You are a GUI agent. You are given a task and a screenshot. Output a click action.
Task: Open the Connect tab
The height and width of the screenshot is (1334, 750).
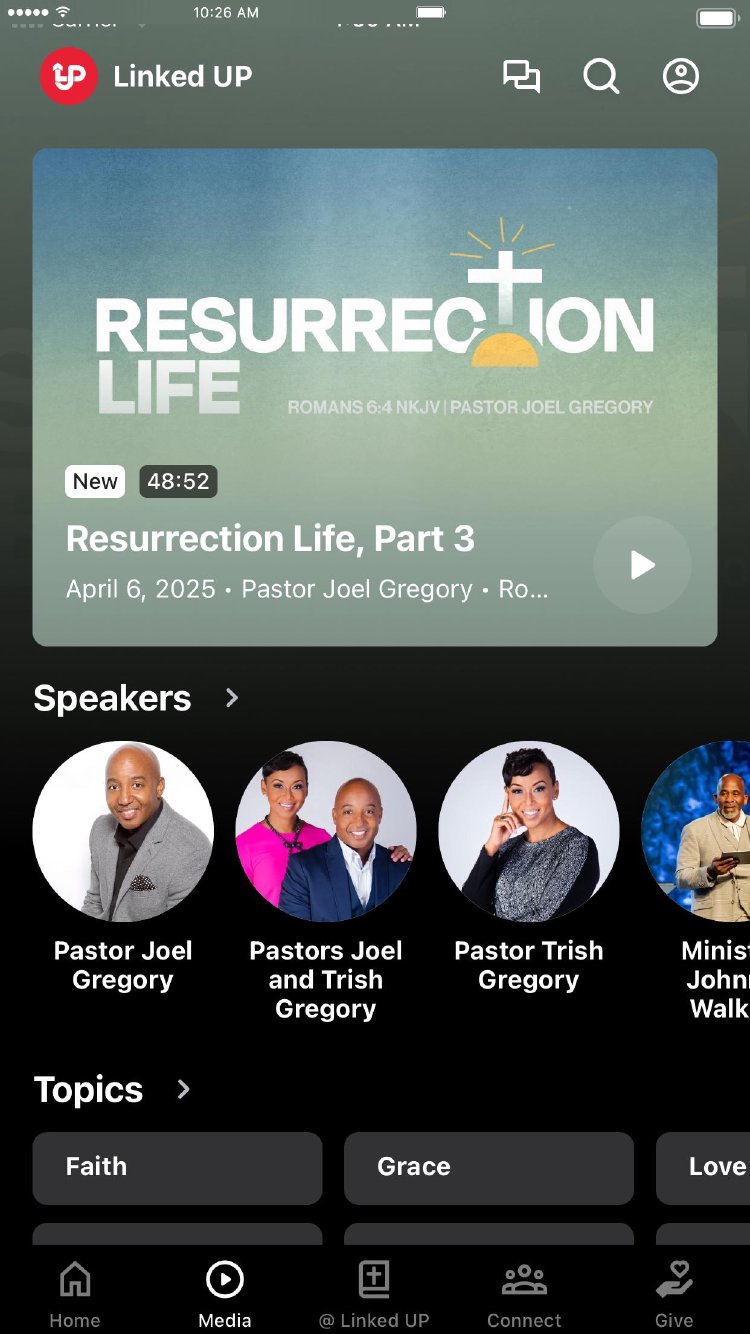click(x=524, y=1294)
